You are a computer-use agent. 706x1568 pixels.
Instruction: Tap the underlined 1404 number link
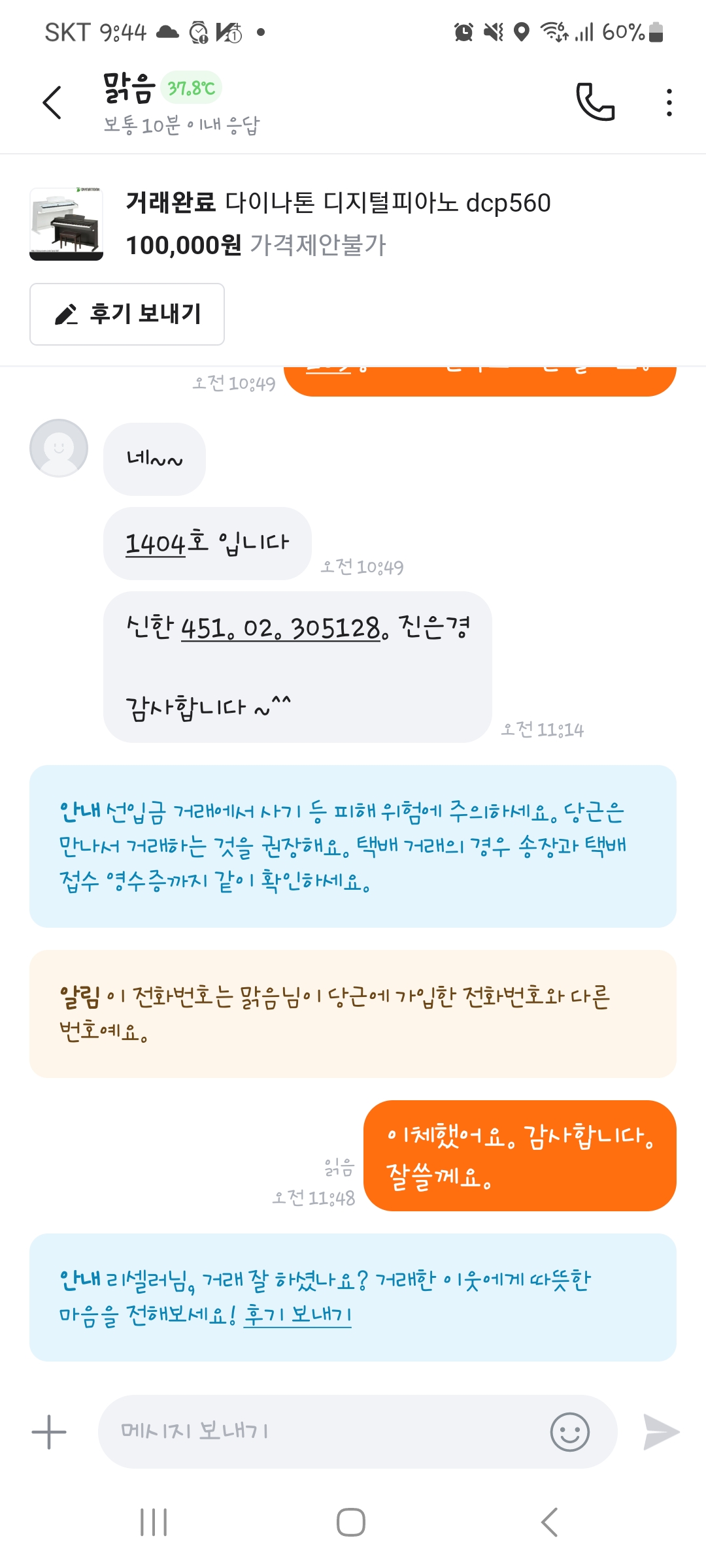155,544
